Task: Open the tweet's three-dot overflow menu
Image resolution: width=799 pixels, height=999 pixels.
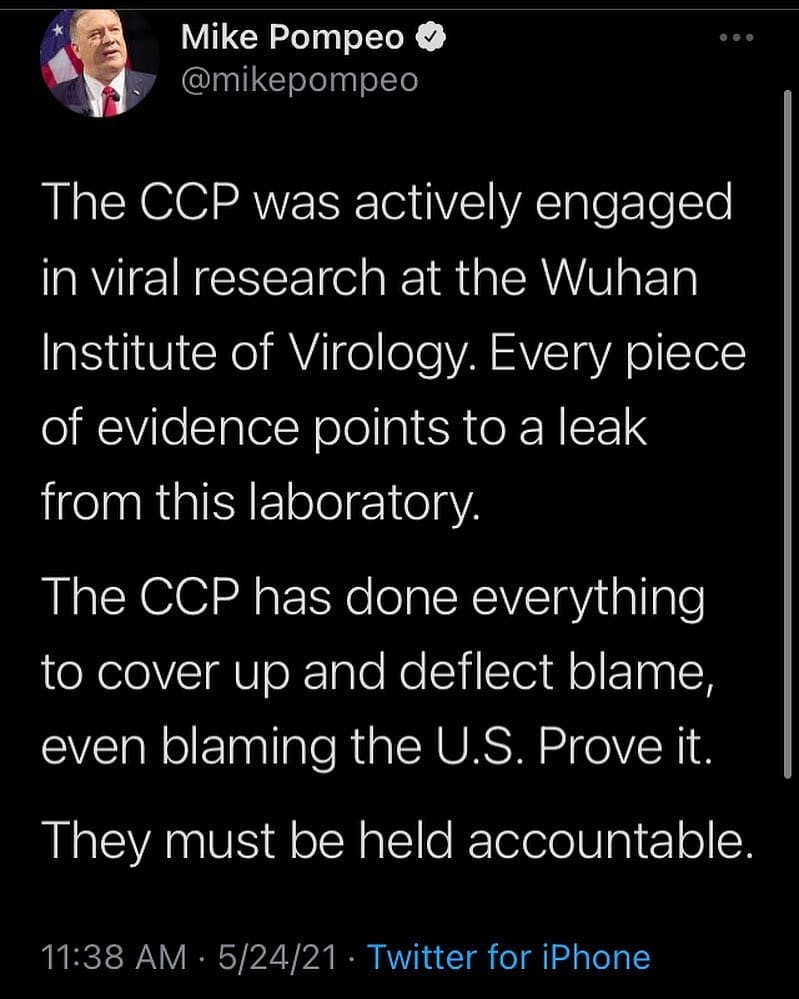Action: [736, 38]
